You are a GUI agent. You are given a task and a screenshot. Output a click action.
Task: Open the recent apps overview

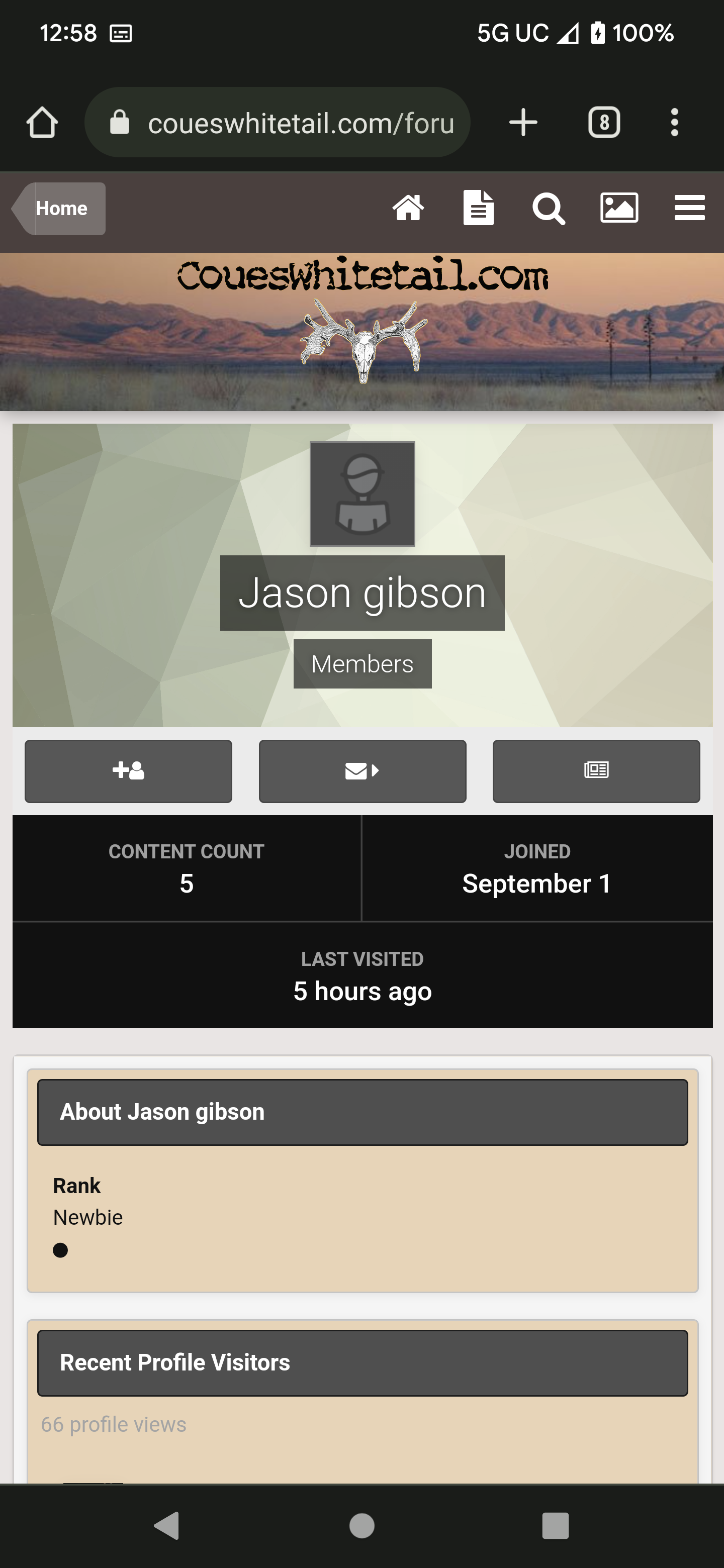(x=556, y=1525)
